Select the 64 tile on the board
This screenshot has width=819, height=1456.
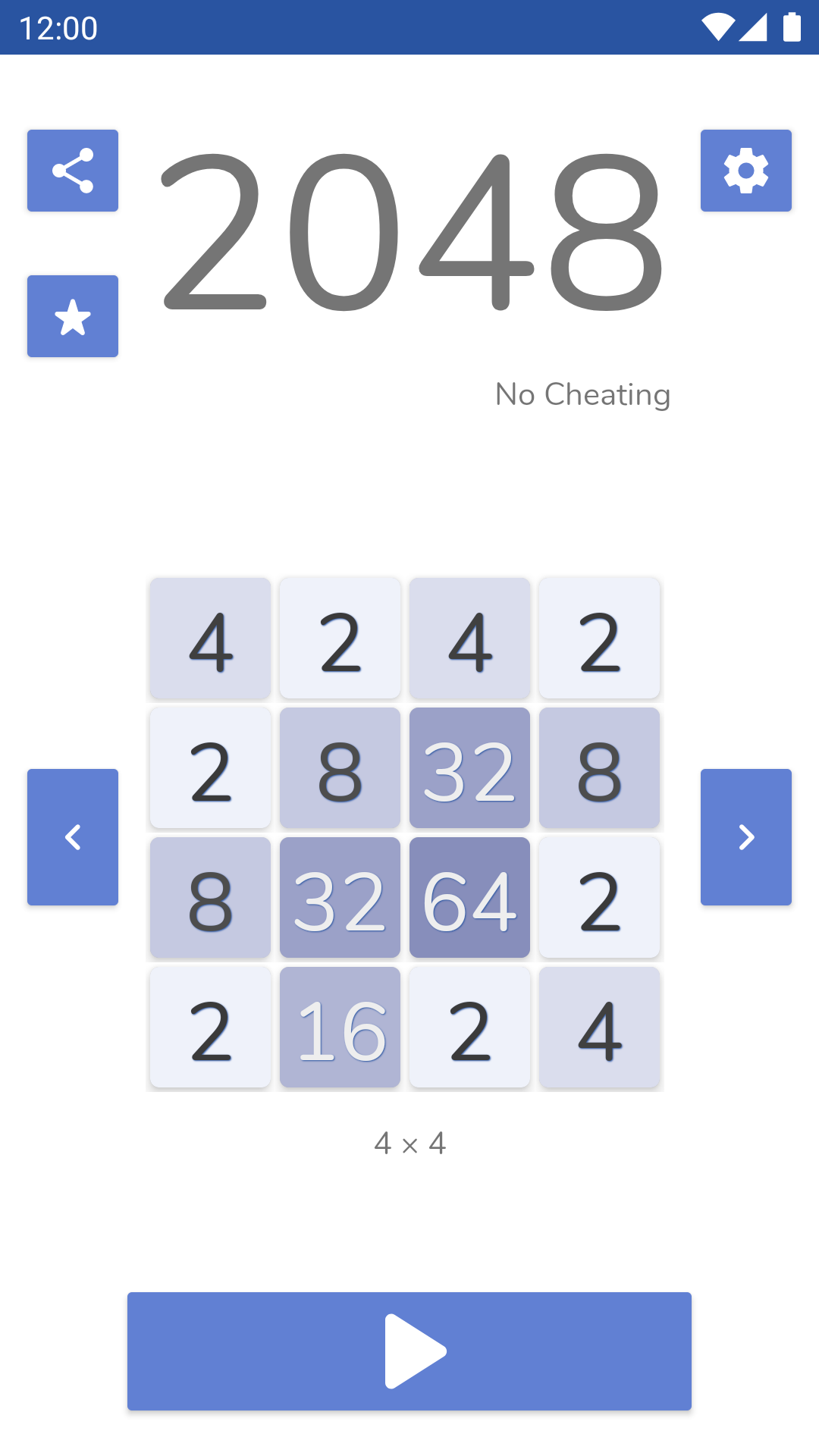point(469,898)
